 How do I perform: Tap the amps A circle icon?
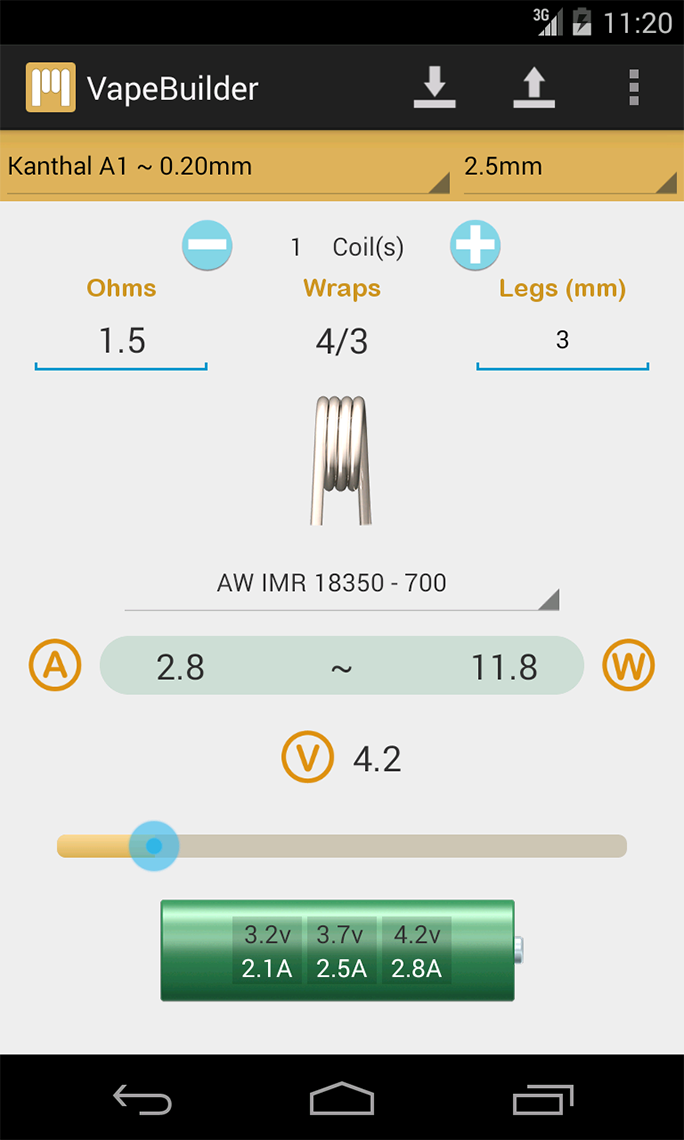pyautogui.click(x=55, y=665)
